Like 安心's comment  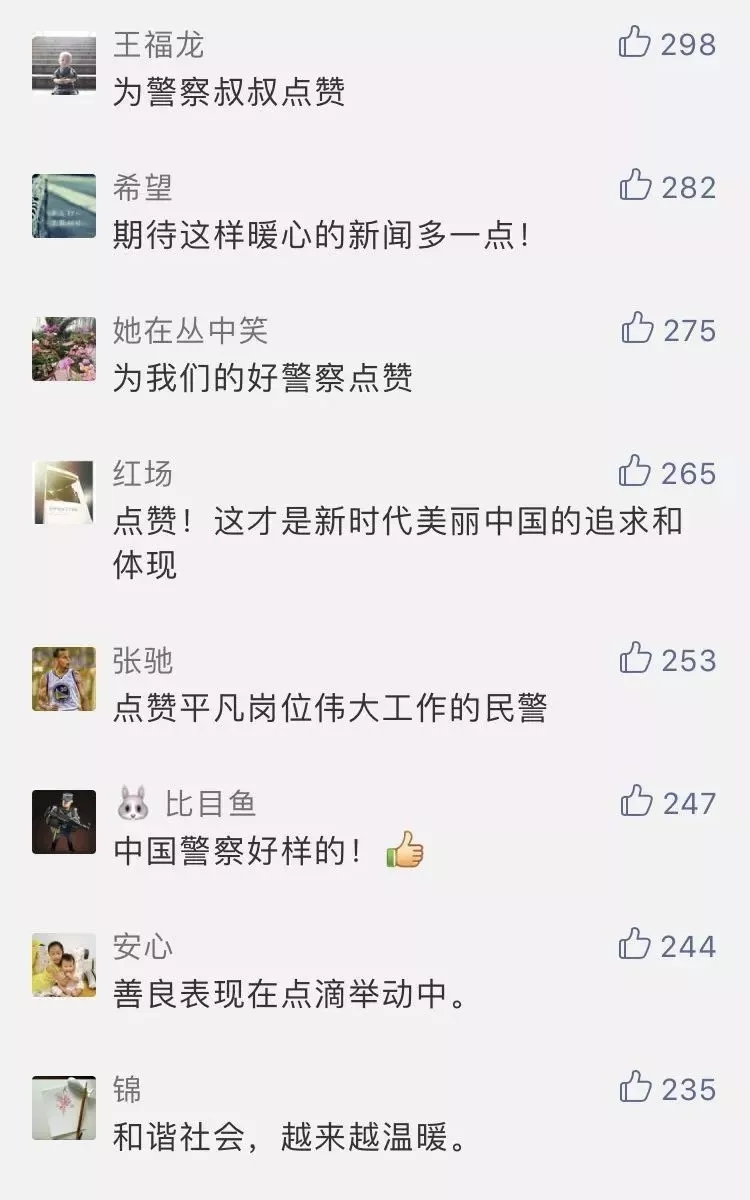pyautogui.click(x=636, y=945)
